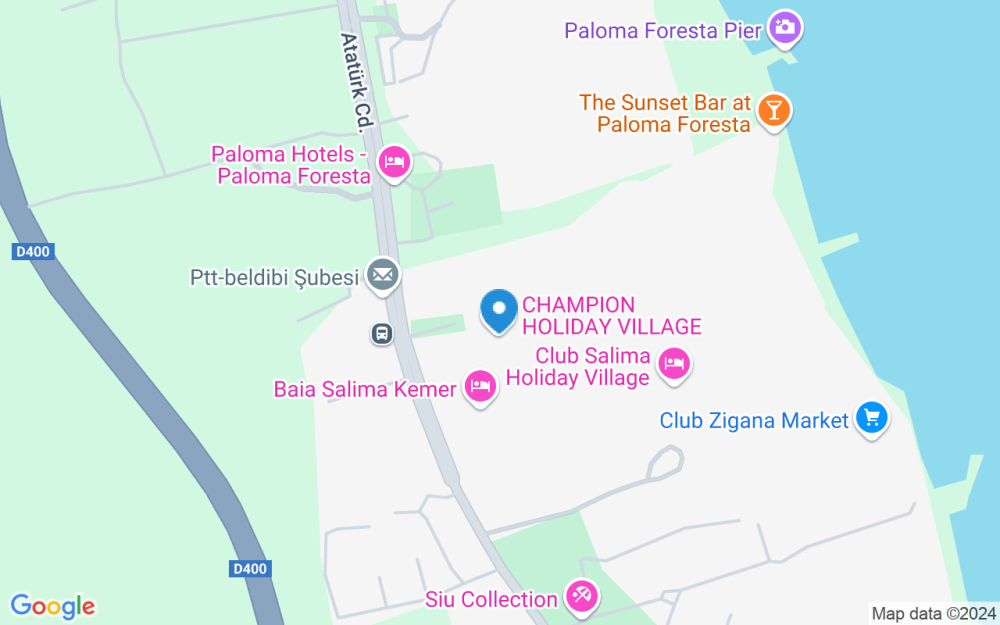Tap the Baia Salima Kemer hotel pin

[x=480, y=386]
